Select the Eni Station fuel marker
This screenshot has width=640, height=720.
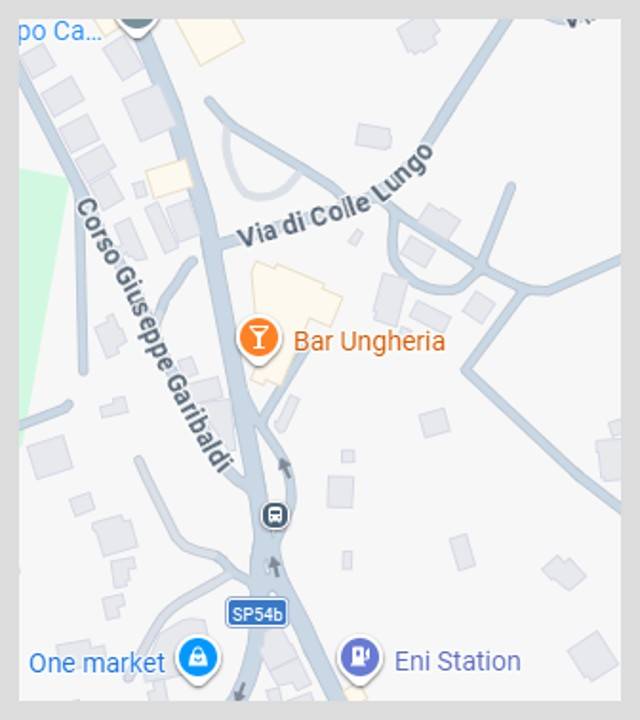[359, 658]
